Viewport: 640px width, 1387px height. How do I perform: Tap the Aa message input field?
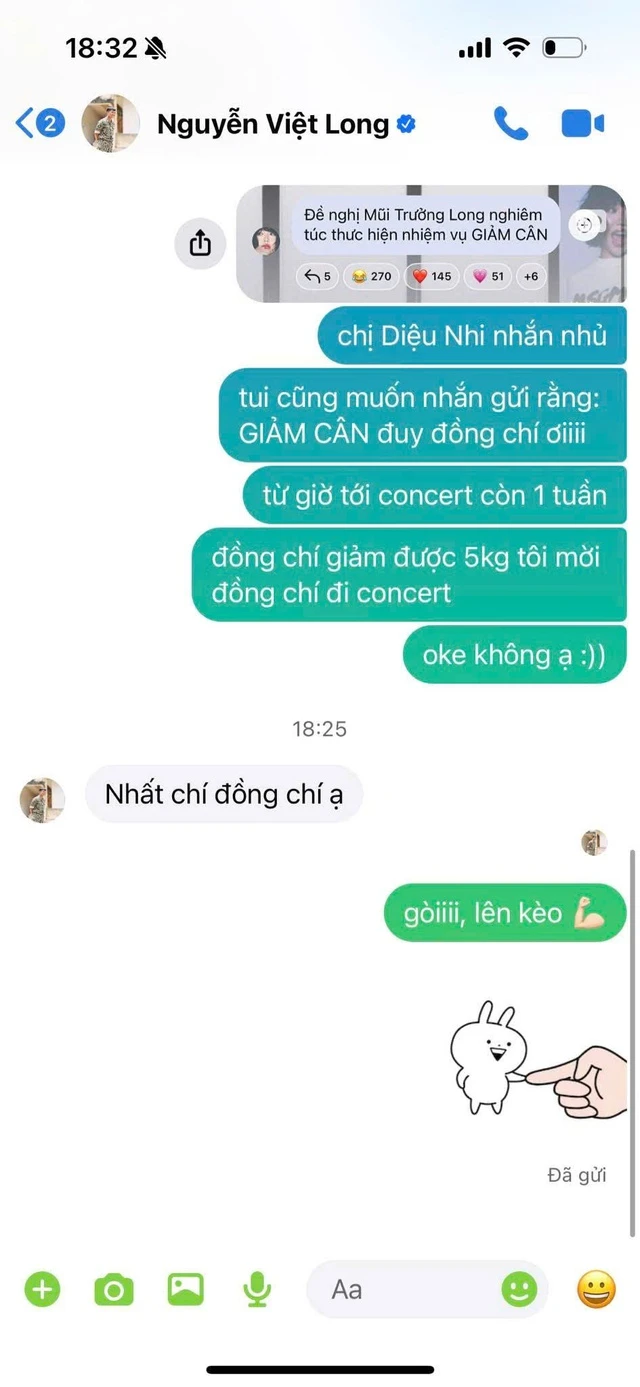click(400, 1290)
